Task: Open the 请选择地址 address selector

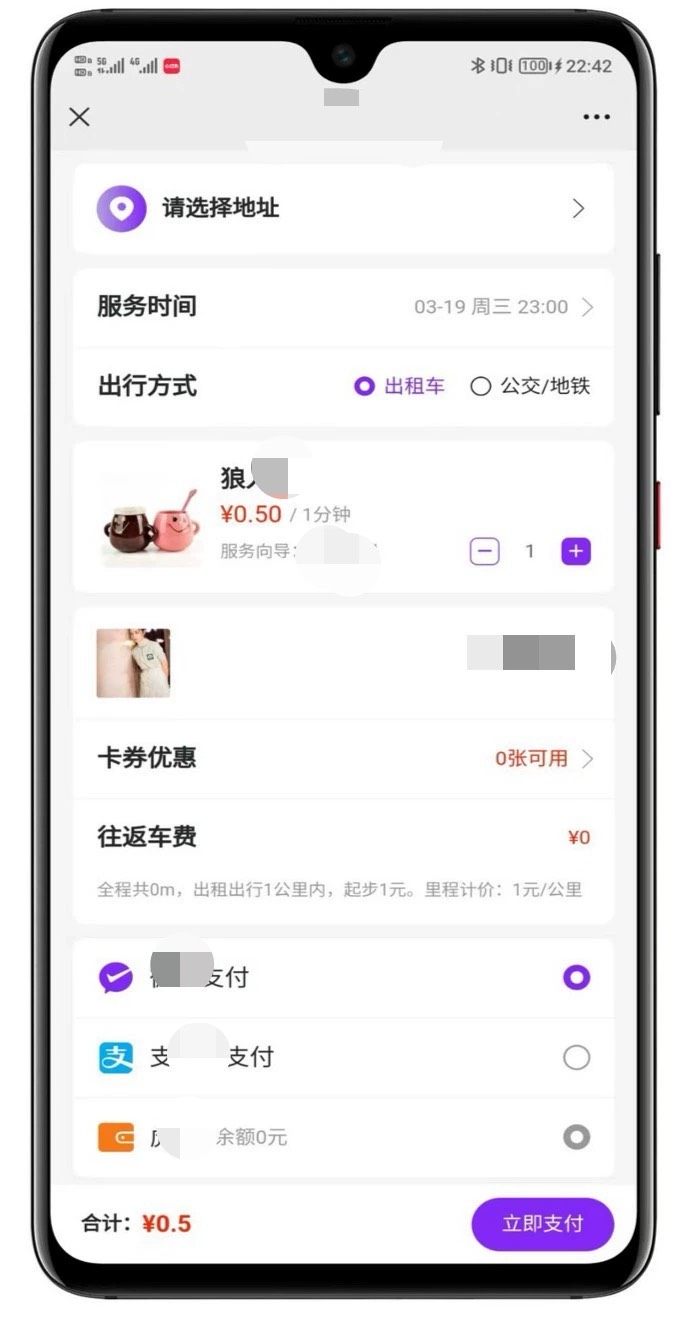Action: point(343,209)
